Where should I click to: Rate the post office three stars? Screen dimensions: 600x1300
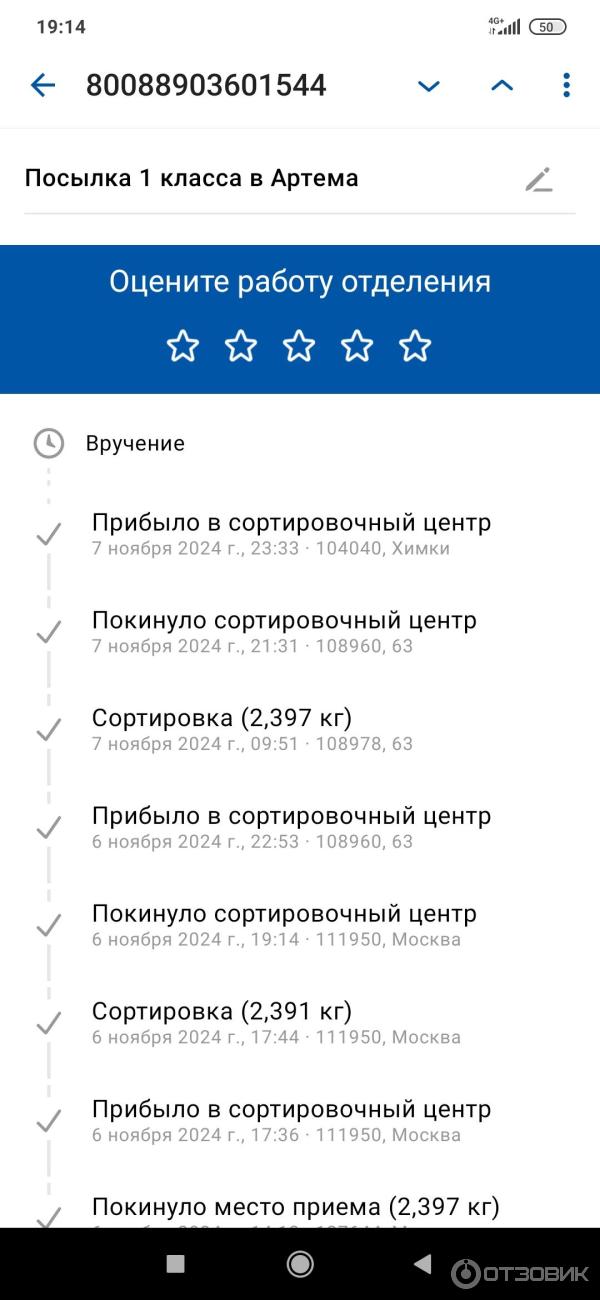click(x=298, y=347)
